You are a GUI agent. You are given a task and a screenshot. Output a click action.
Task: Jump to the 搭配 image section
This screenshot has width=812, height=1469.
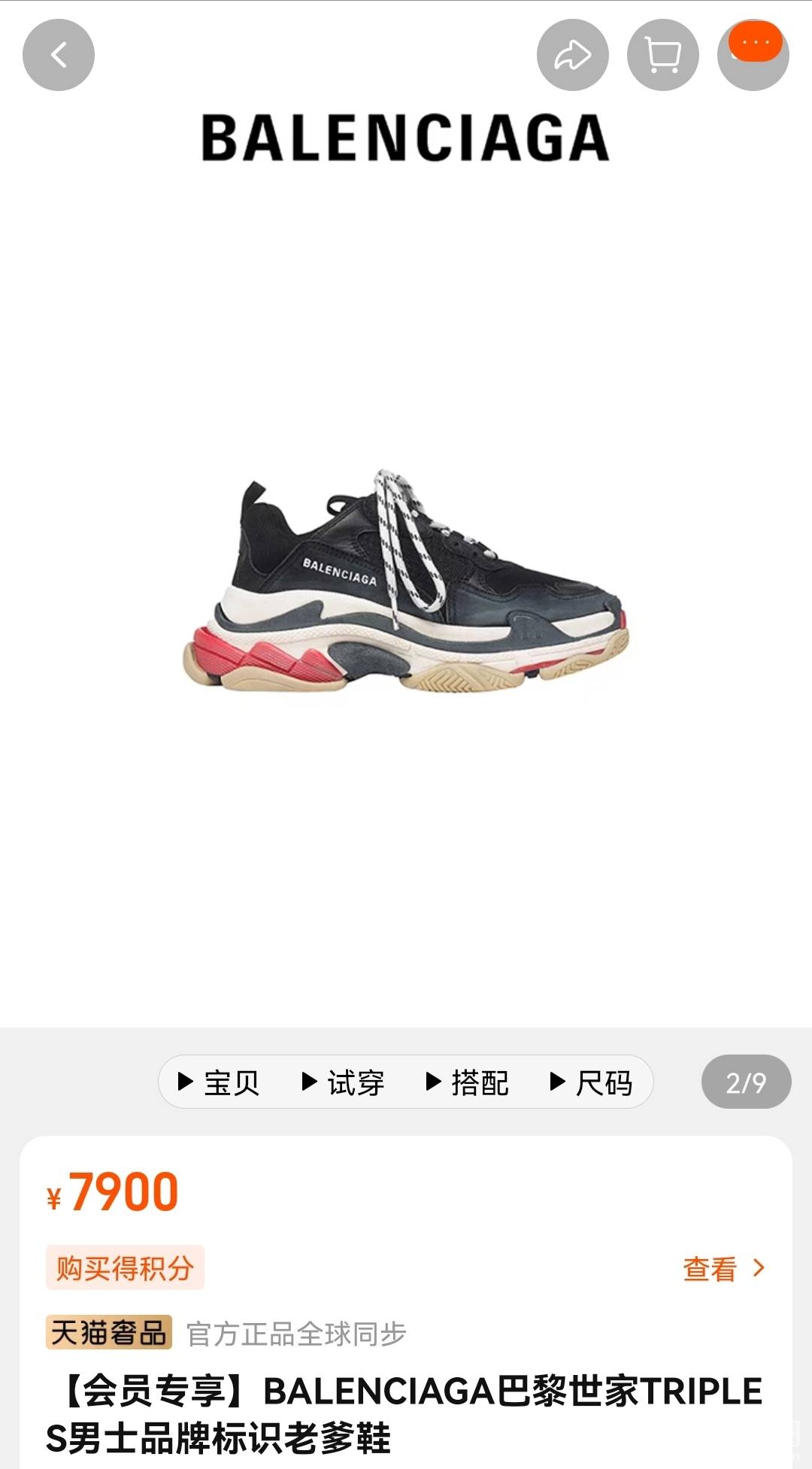(468, 1083)
